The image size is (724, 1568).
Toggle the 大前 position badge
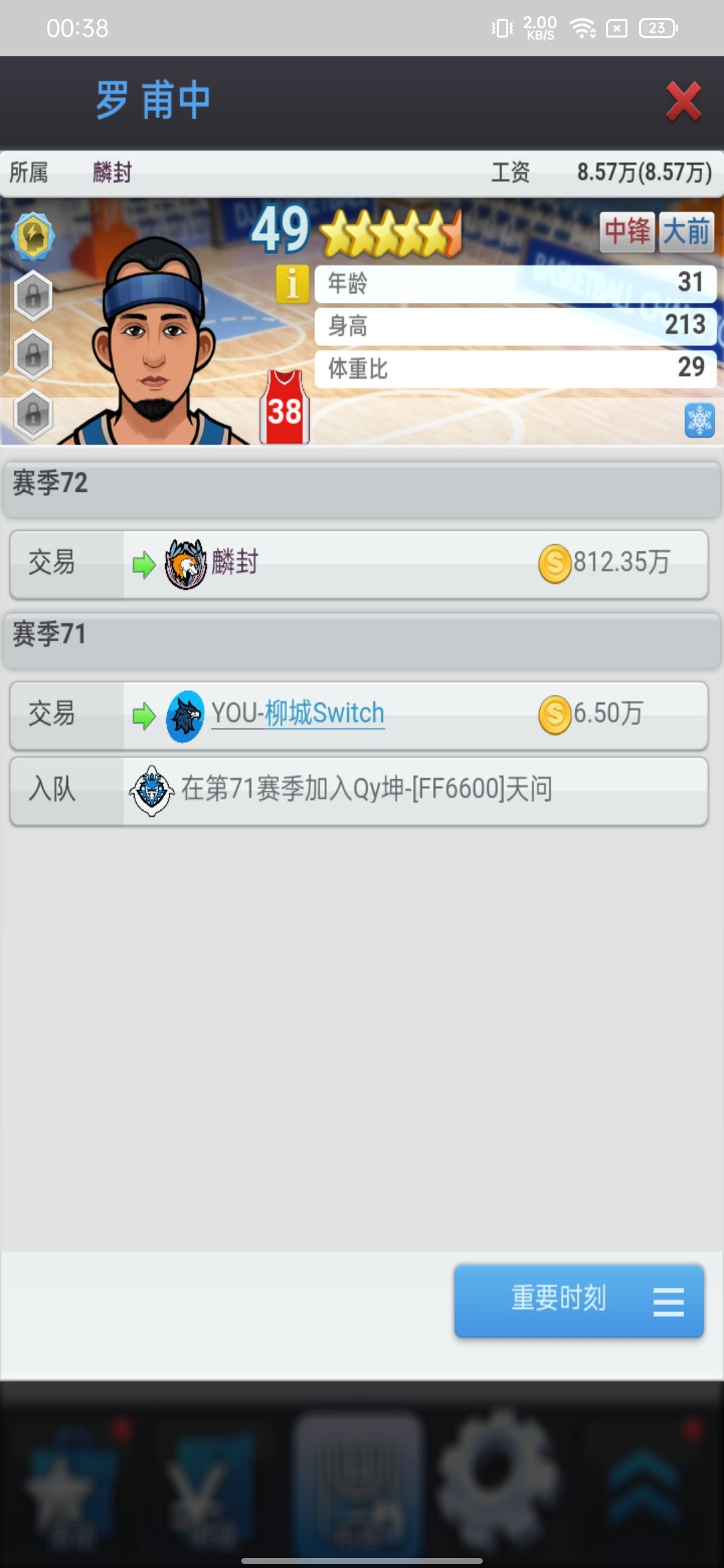pyautogui.click(x=688, y=233)
